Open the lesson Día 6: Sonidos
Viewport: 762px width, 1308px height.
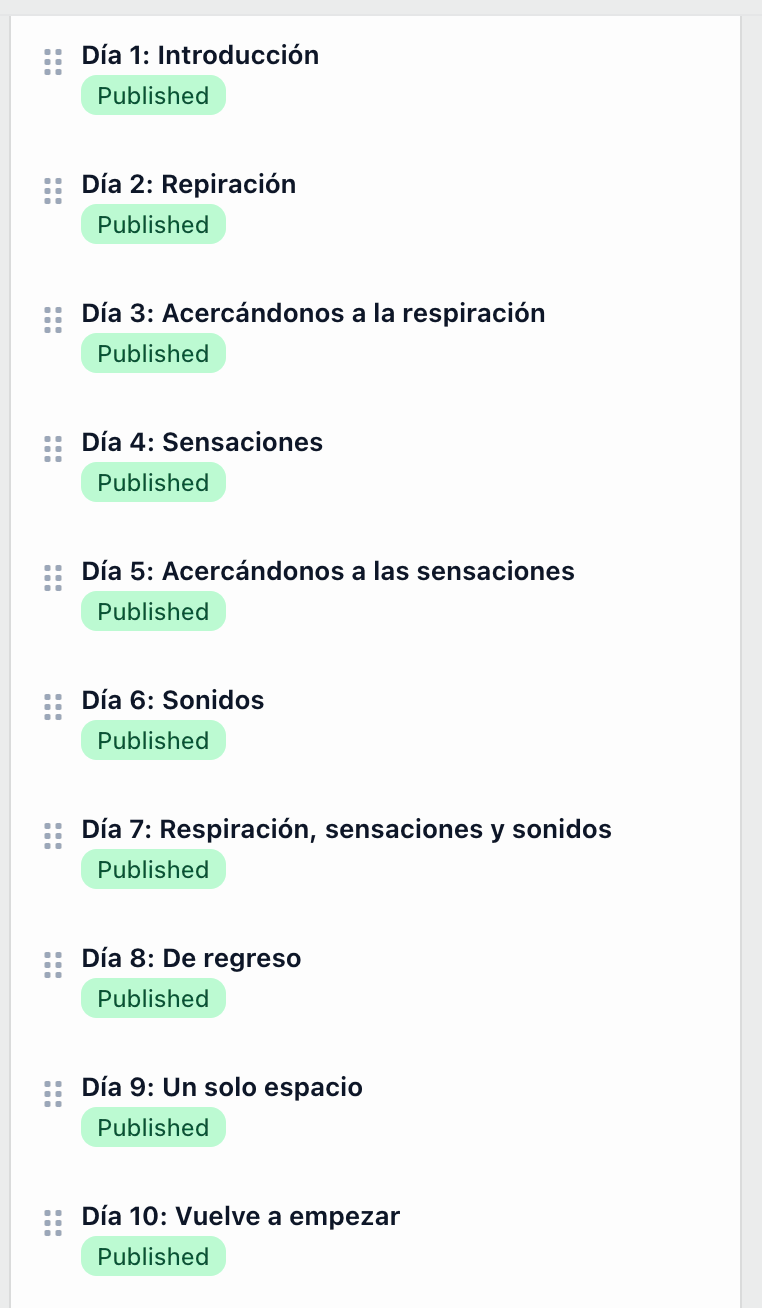[173, 700]
